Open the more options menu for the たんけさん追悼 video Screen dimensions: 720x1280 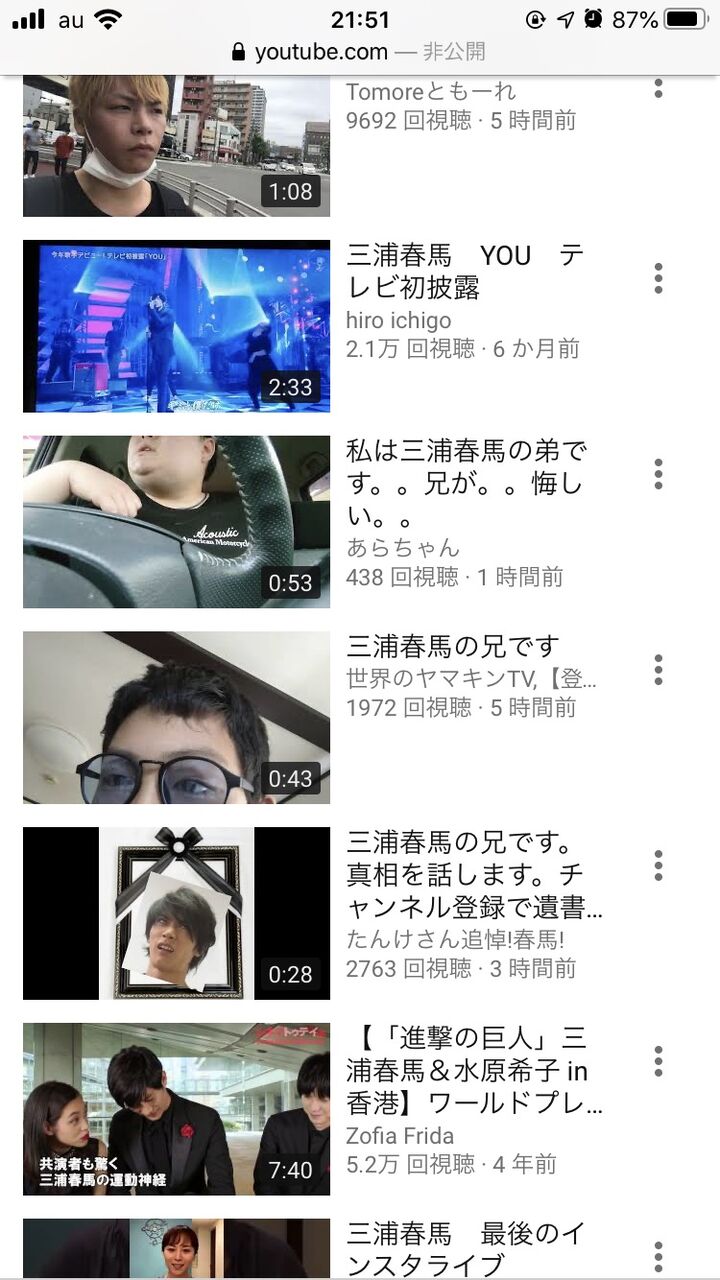(x=658, y=866)
